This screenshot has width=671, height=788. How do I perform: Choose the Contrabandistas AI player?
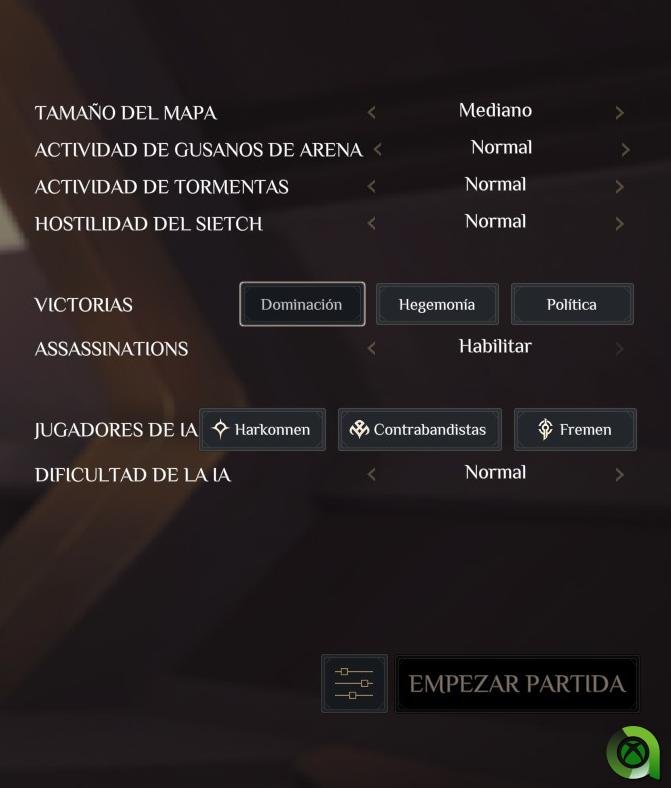419,430
